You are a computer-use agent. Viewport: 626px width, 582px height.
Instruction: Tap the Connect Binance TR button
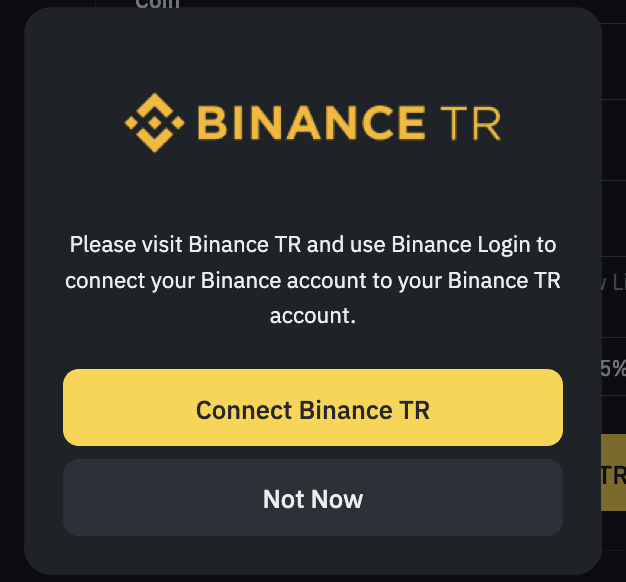pos(313,408)
